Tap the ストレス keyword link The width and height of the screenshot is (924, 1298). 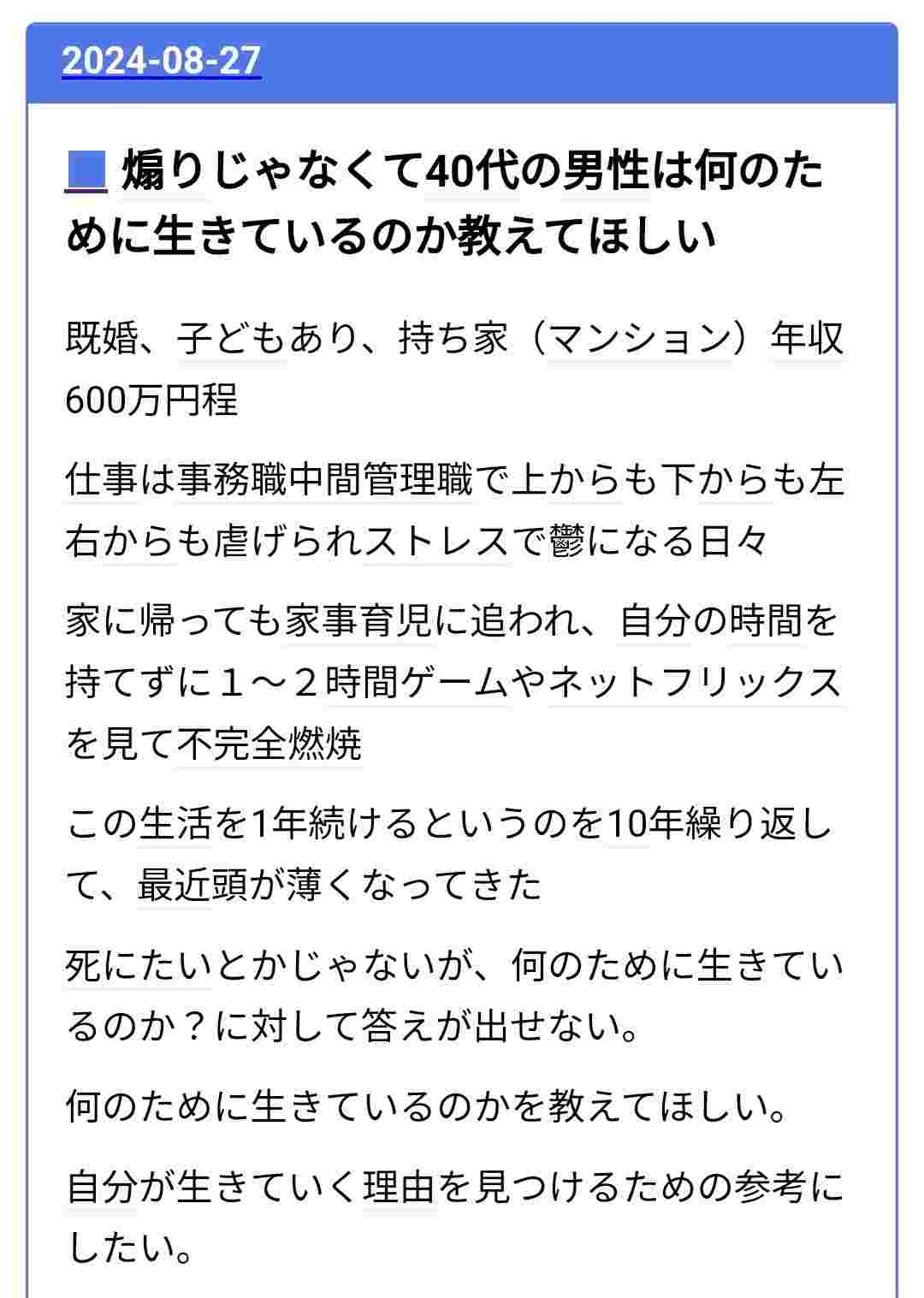coord(437,541)
